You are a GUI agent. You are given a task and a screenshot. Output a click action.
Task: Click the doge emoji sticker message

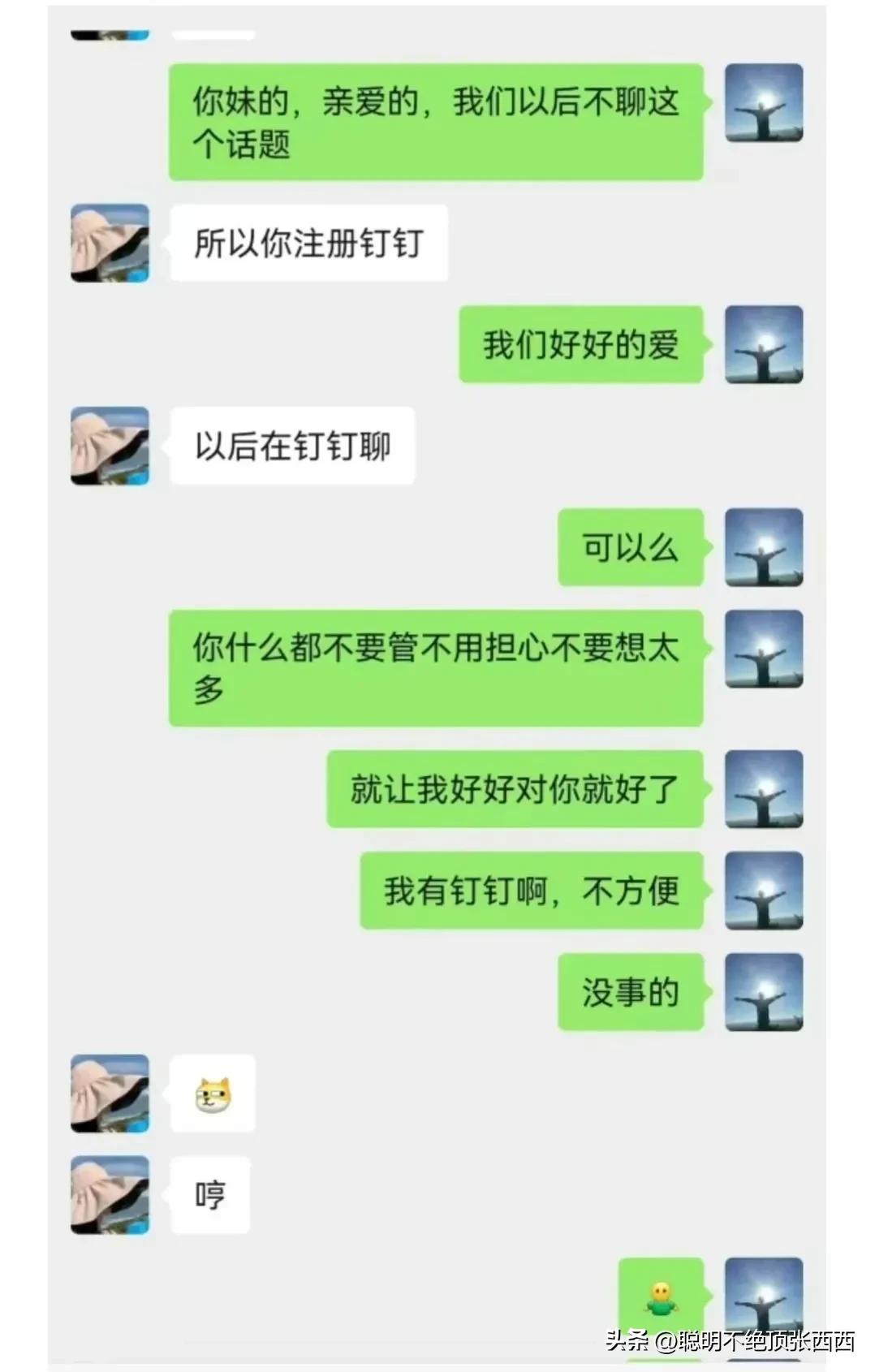coord(213,1094)
